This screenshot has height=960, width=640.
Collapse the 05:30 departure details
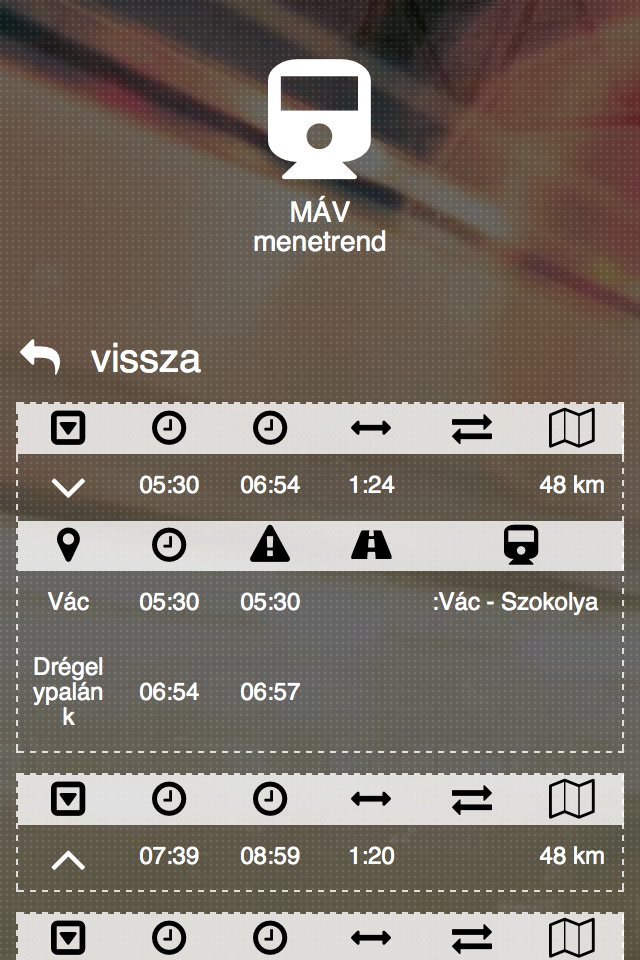pyautogui.click(x=68, y=487)
